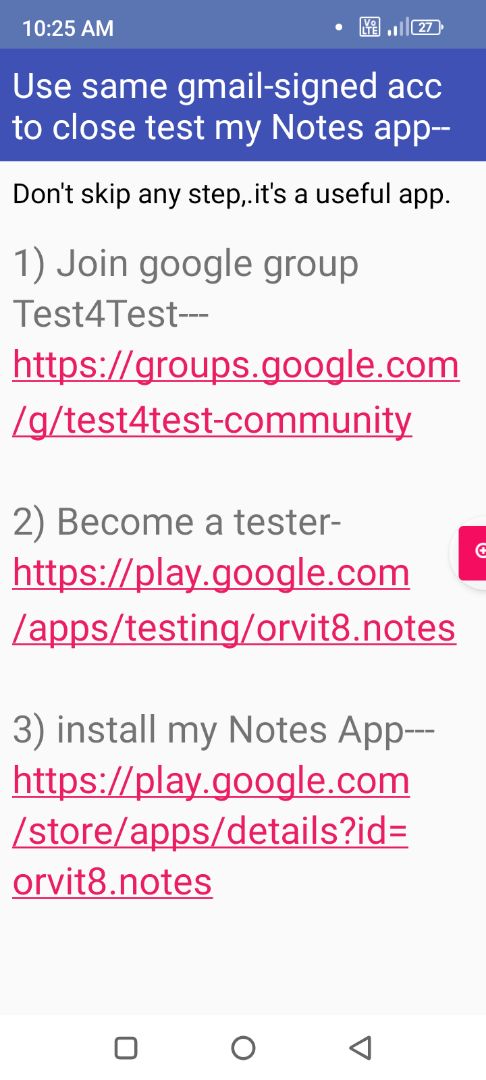Viewport: 486px width, 1080px height.
Task: Go back using the system back button
Action: point(361,1048)
